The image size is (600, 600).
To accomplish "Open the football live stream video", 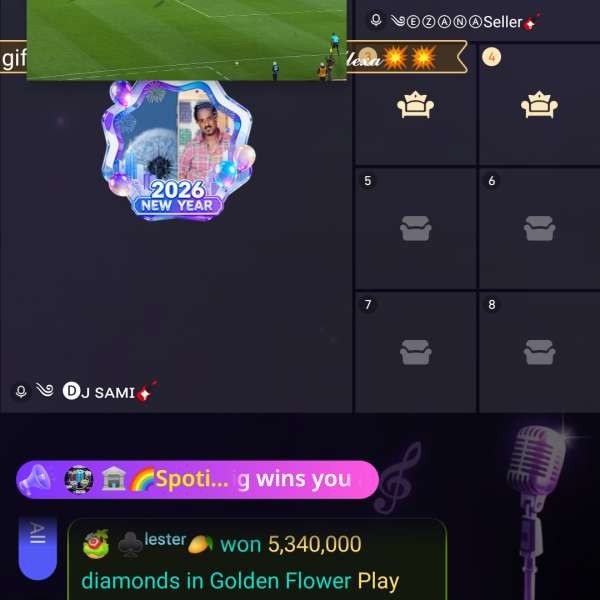I will (x=186, y=38).
